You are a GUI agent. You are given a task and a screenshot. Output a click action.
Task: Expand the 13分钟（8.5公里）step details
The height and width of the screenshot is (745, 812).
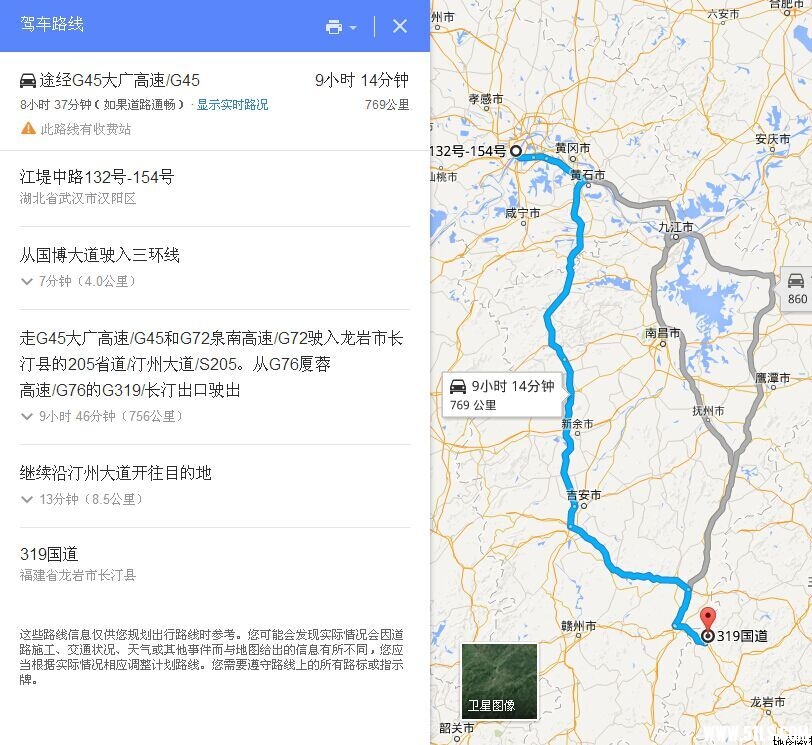pyautogui.click(x=82, y=499)
